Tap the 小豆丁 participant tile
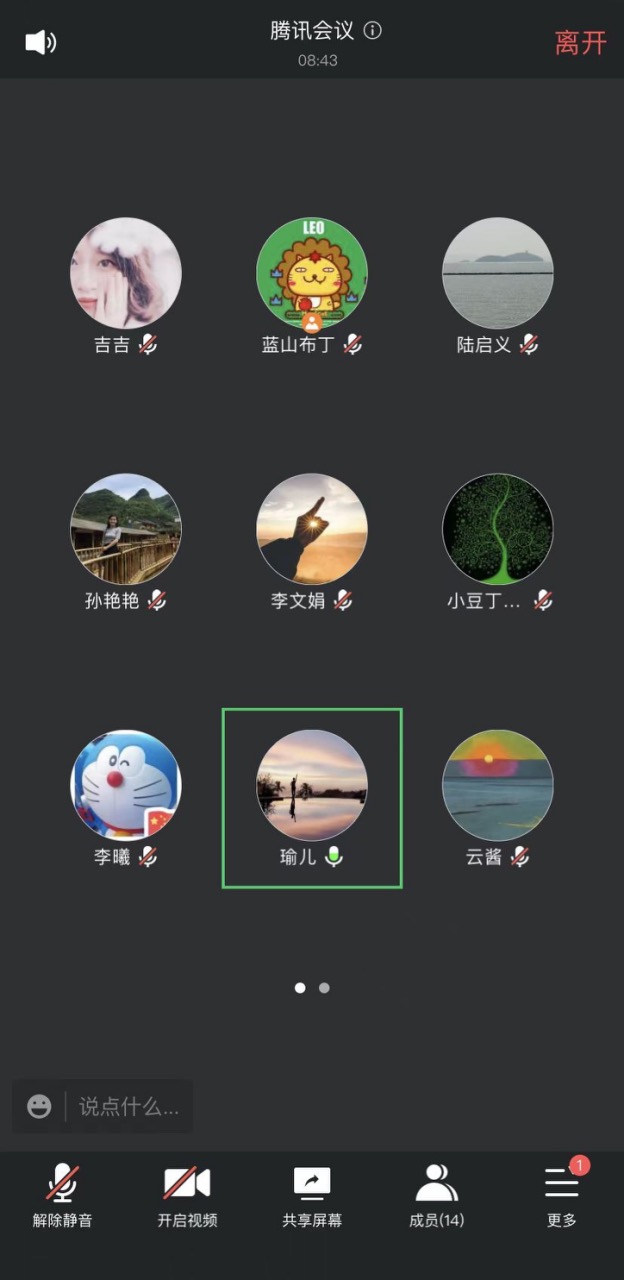Viewport: 624px width, 1280px height. (497, 529)
